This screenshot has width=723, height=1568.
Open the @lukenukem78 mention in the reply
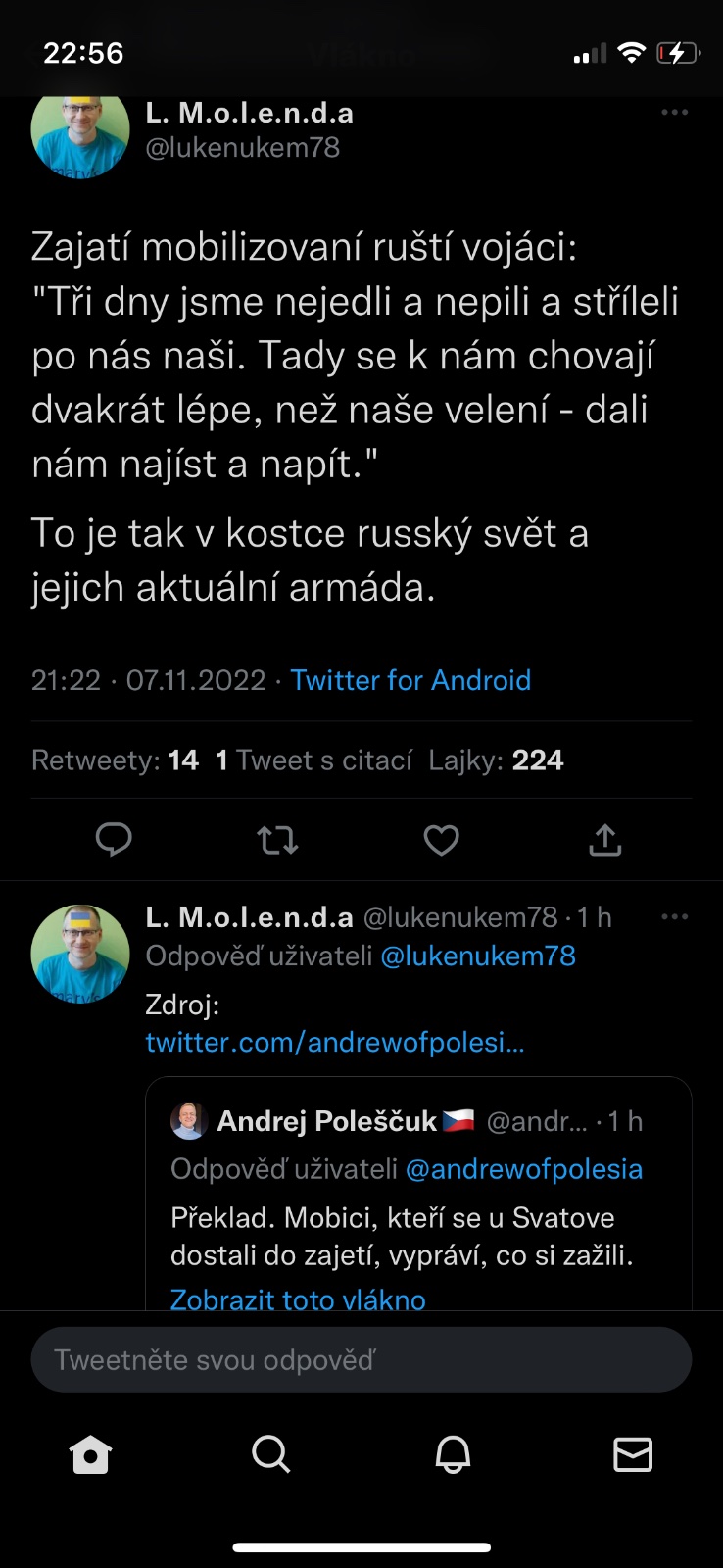[477, 956]
